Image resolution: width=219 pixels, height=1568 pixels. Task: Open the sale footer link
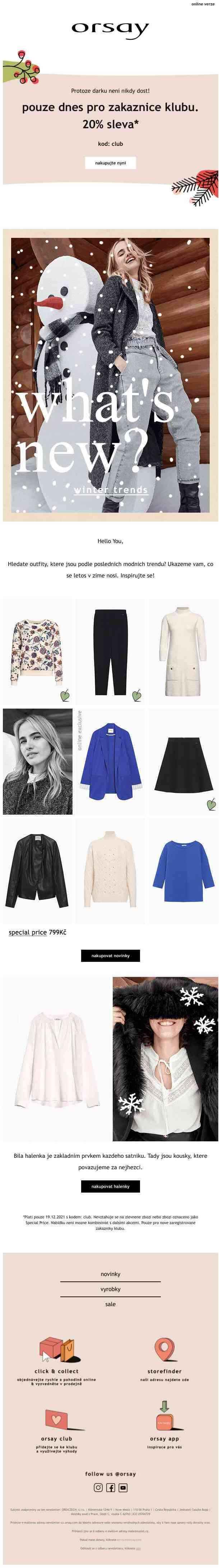click(110, 1304)
